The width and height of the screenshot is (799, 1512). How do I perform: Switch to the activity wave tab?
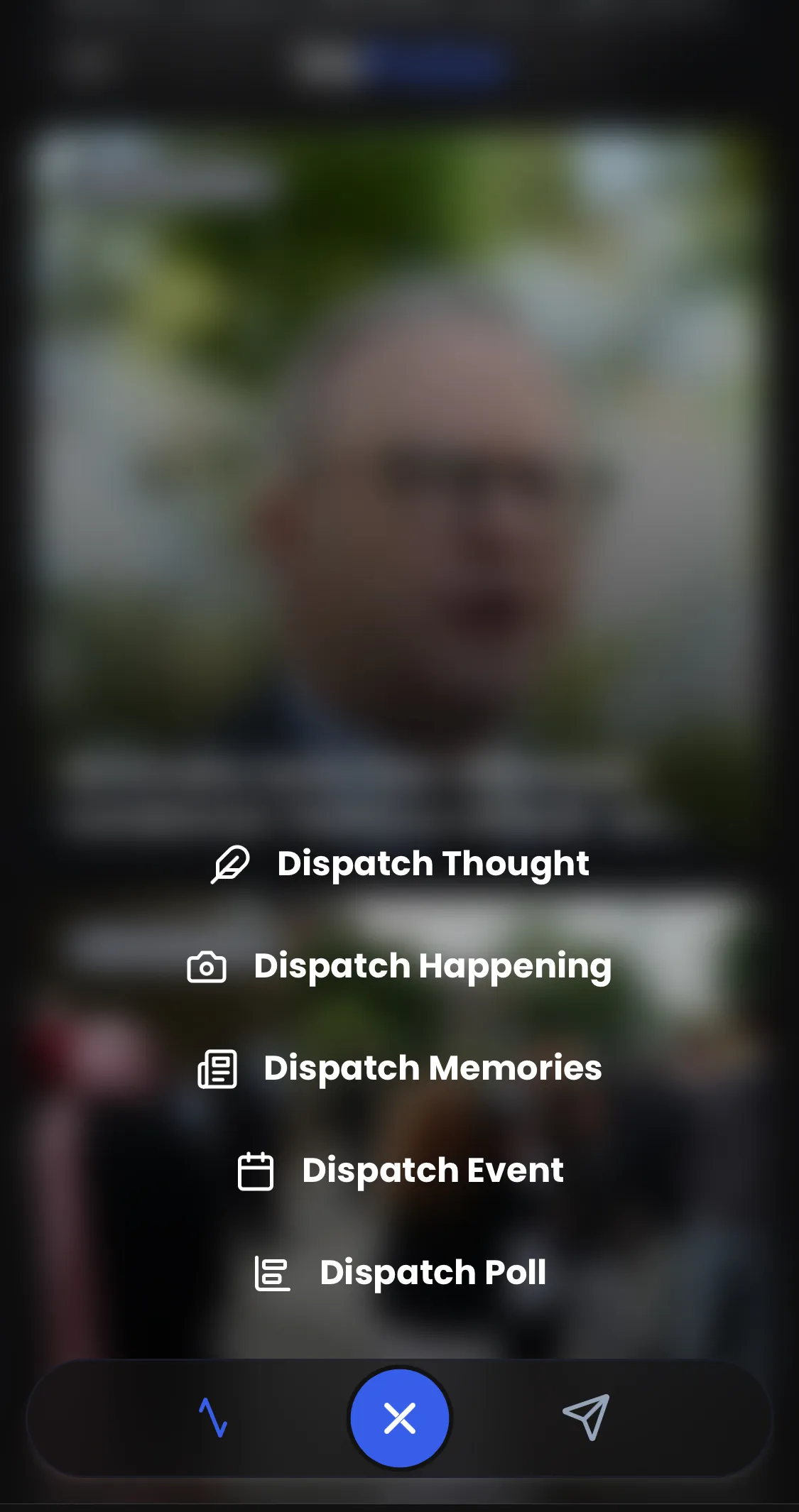pyautogui.click(x=213, y=1418)
